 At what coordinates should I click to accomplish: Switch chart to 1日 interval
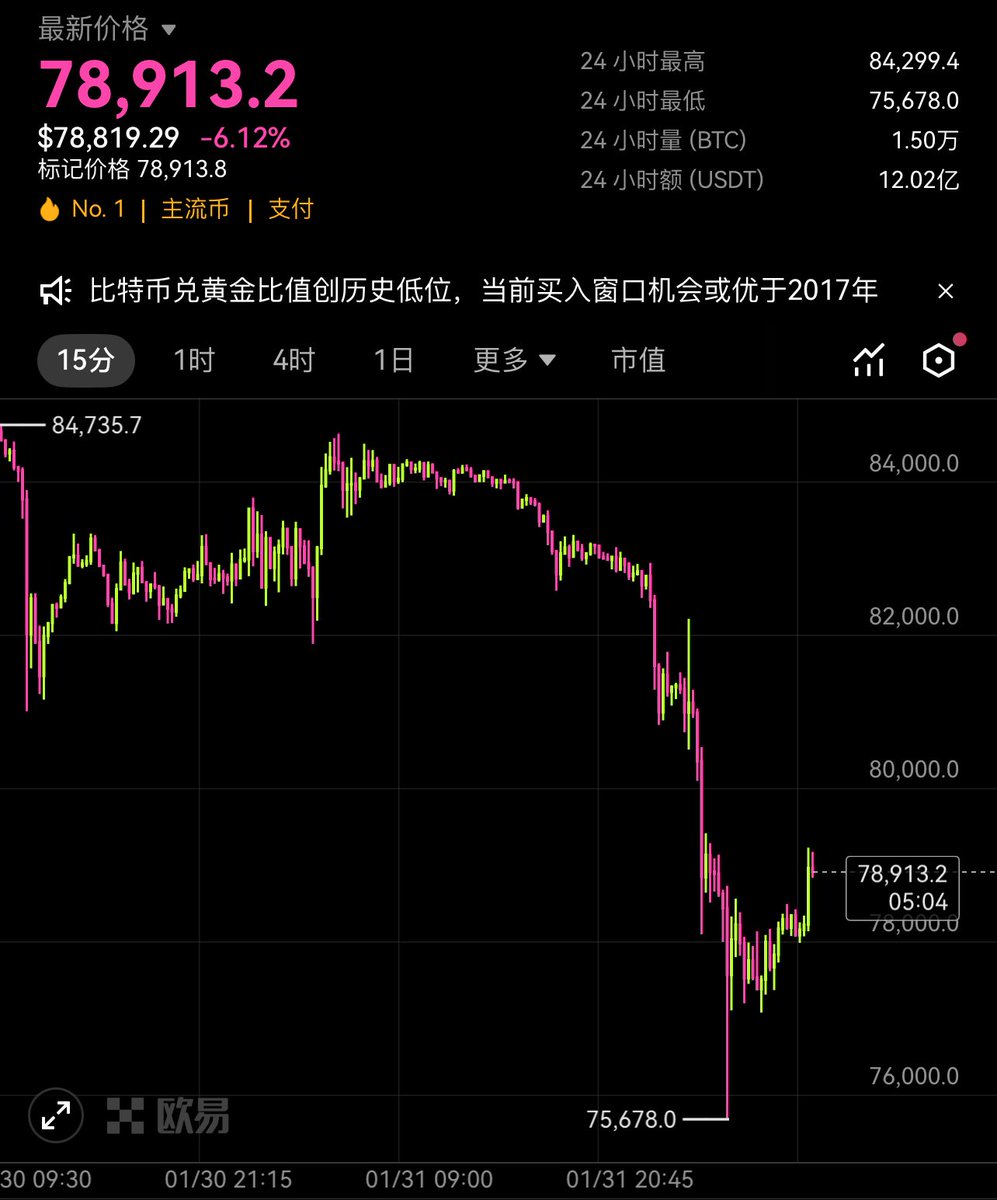[x=394, y=360]
